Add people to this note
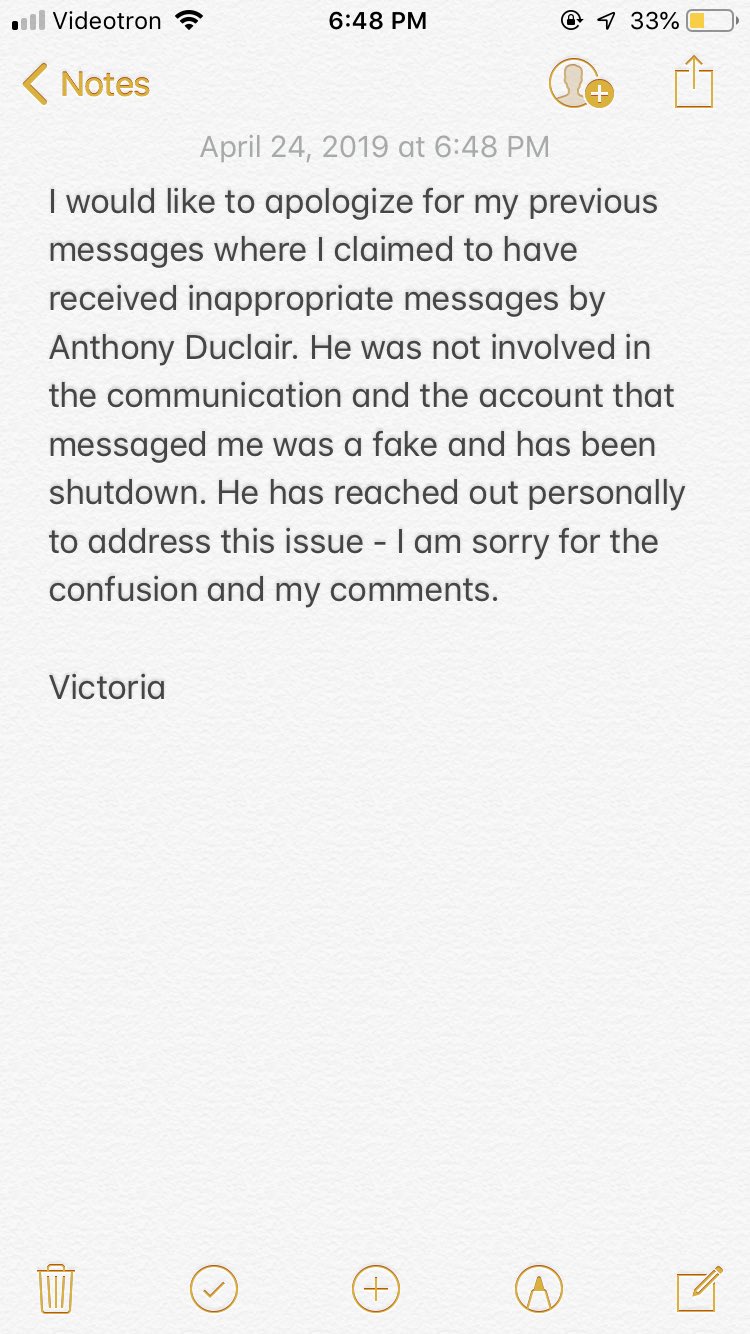This screenshot has width=750, height=1334. (x=580, y=84)
